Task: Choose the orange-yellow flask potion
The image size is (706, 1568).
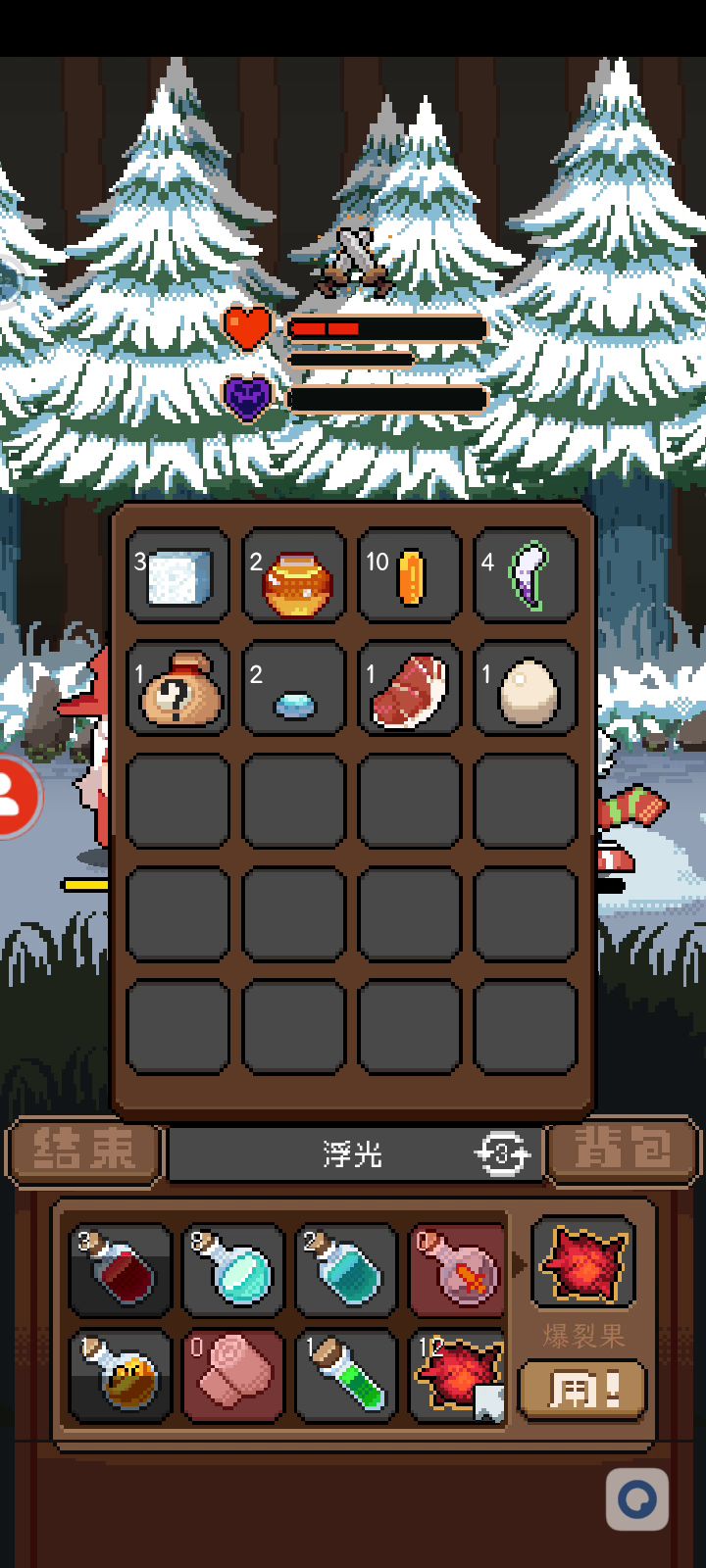Action: coord(121,1376)
